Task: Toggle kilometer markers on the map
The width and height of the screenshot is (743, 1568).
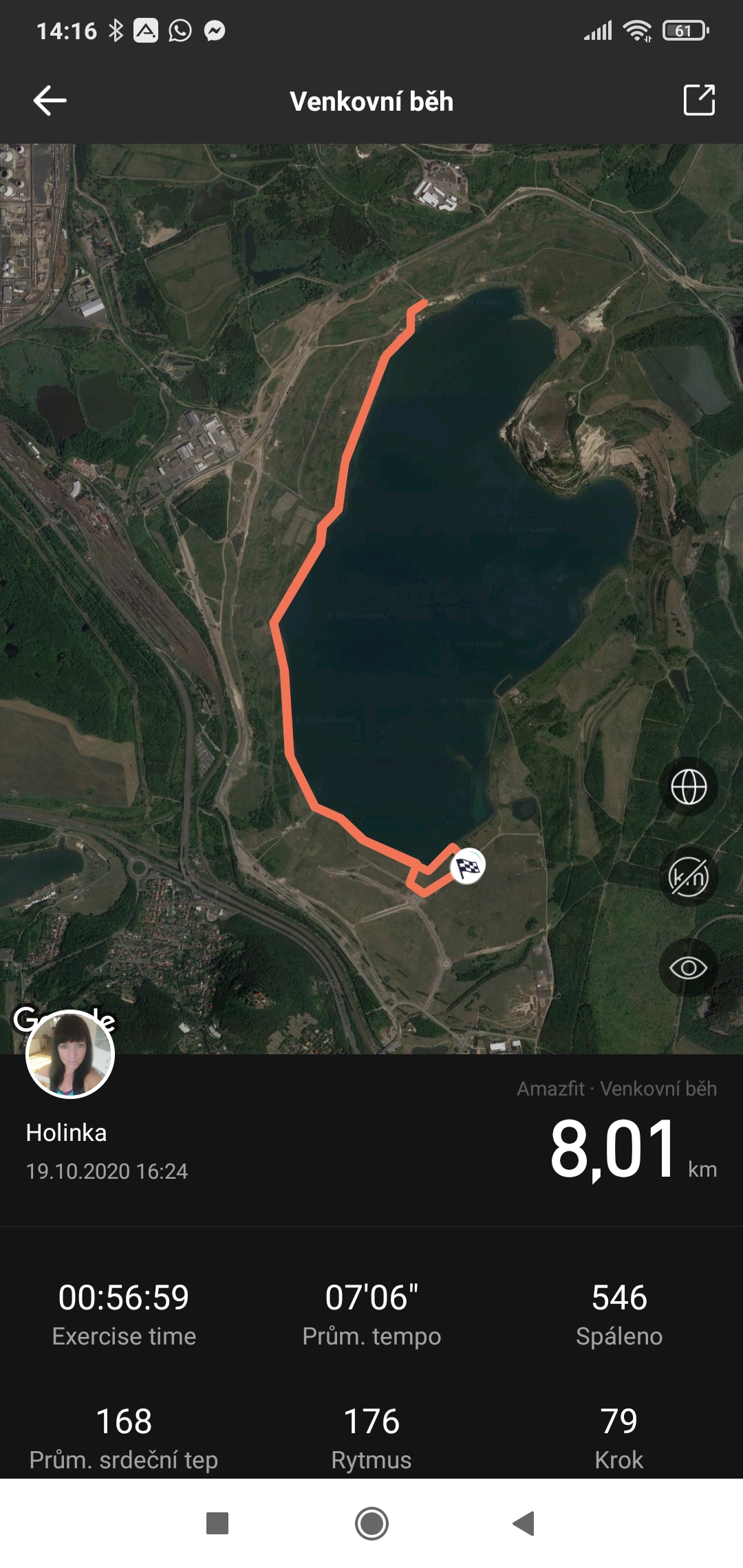Action: coord(688,878)
